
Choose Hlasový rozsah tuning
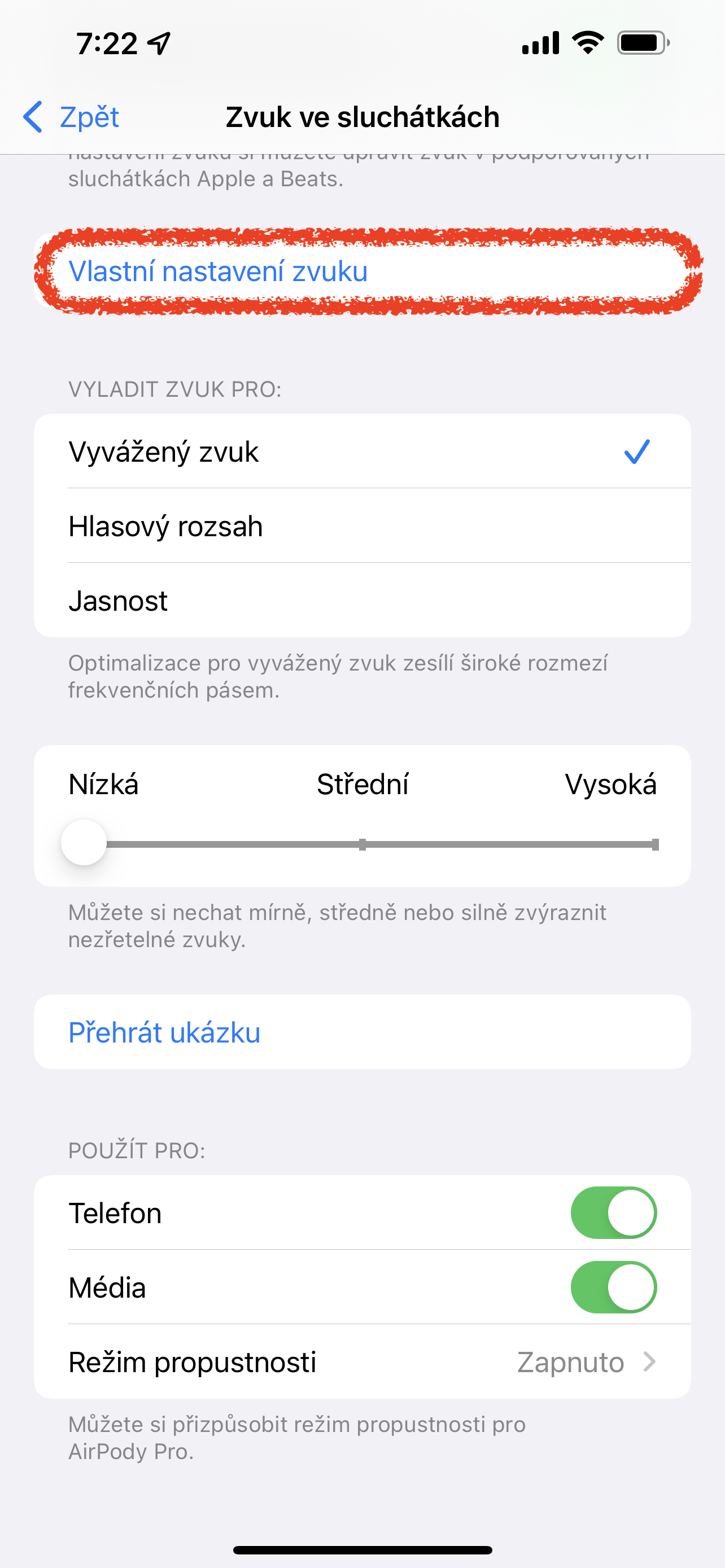pos(361,527)
